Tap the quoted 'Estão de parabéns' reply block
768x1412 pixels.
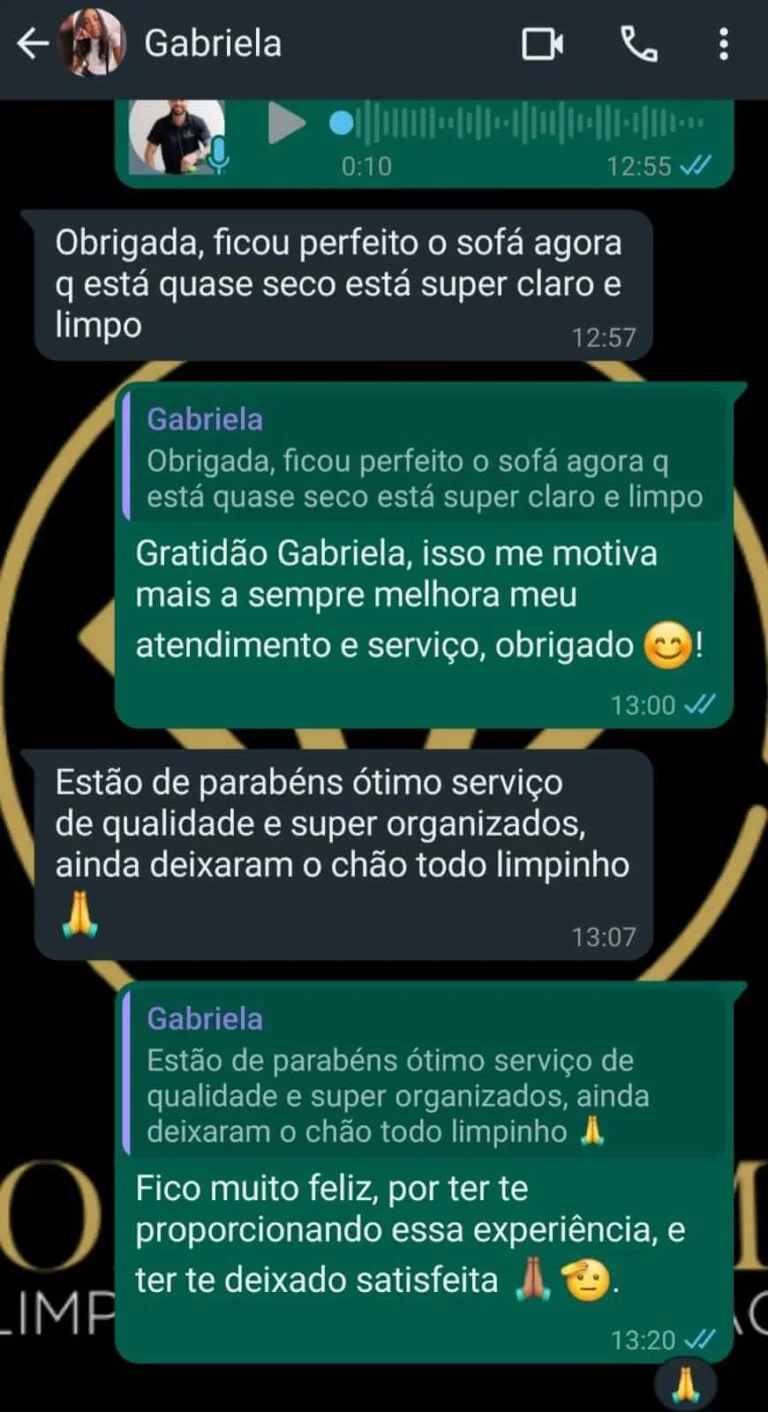click(x=420, y=1075)
